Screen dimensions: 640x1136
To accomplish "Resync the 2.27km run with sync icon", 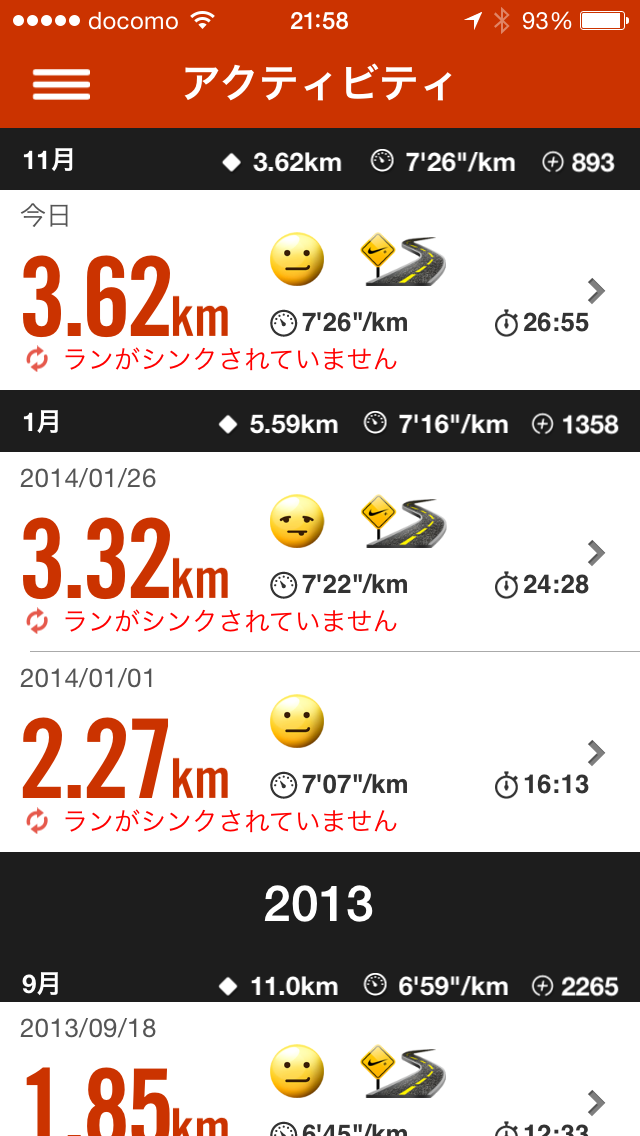I will (37, 821).
